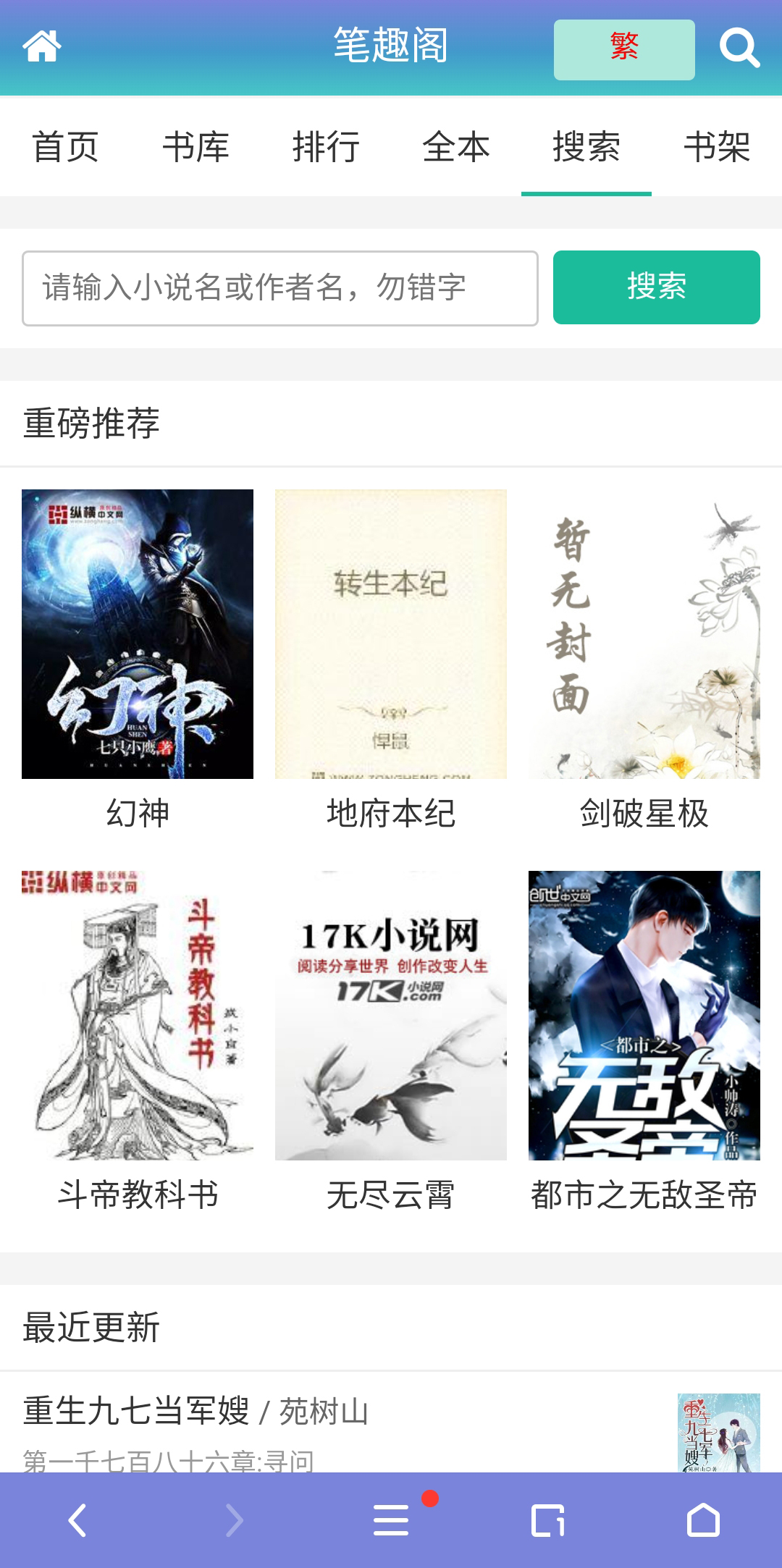Switch to the 书库 tab
Image resolution: width=782 pixels, height=1568 pixels.
195,147
